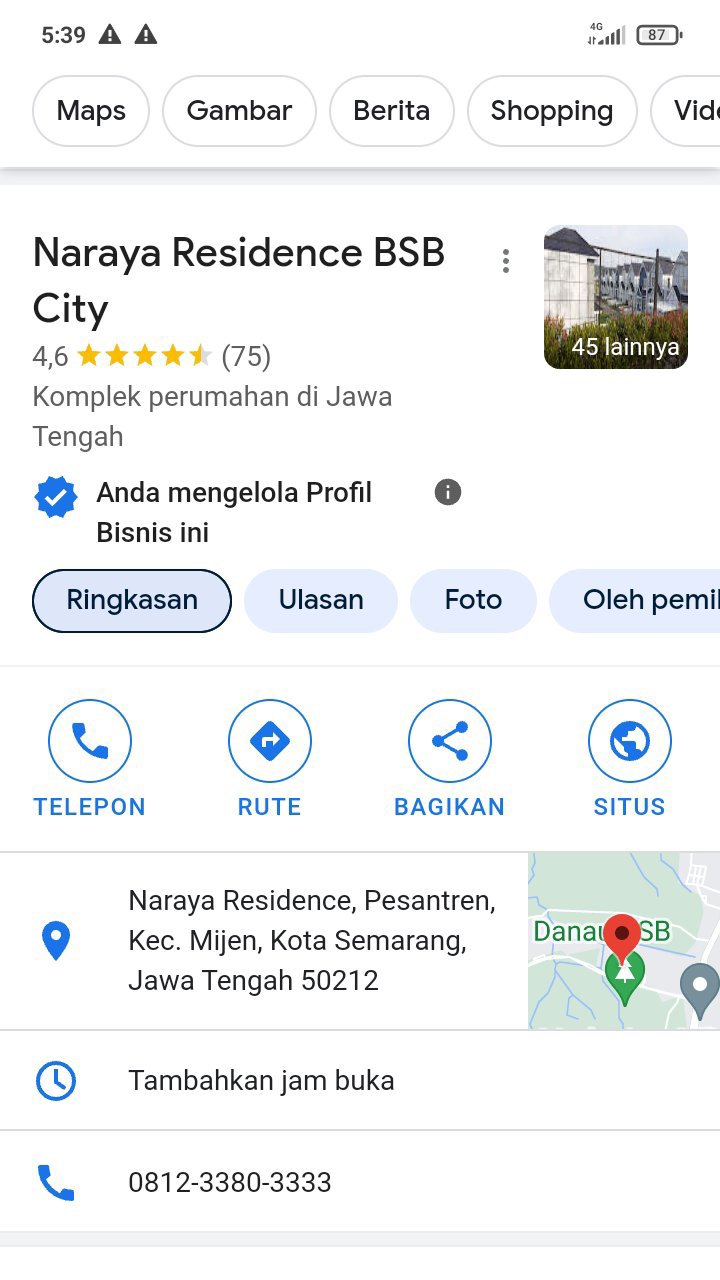Switch to the Gambar search tab
Screen dimensions: 720x1280
(x=239, y=111)
